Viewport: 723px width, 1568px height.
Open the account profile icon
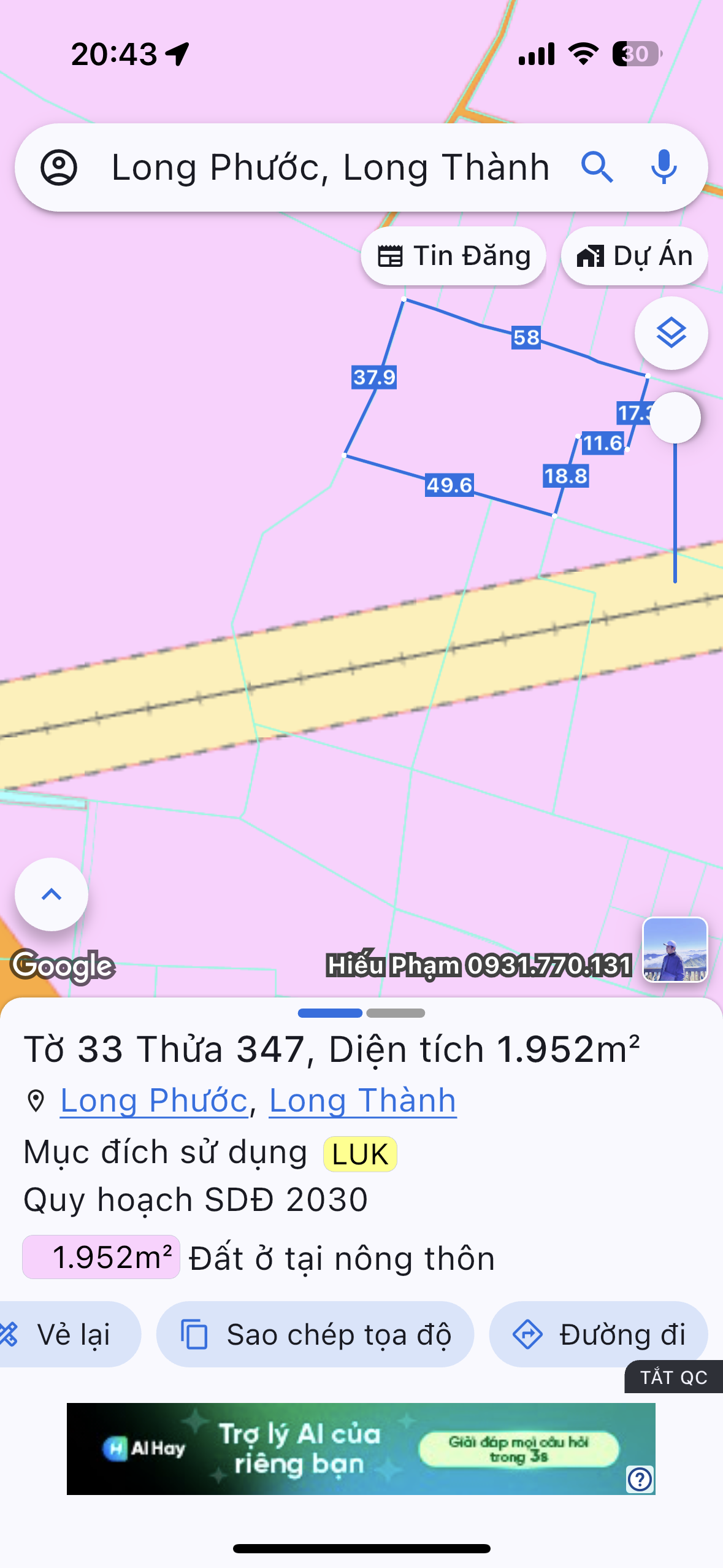[59, 167]
